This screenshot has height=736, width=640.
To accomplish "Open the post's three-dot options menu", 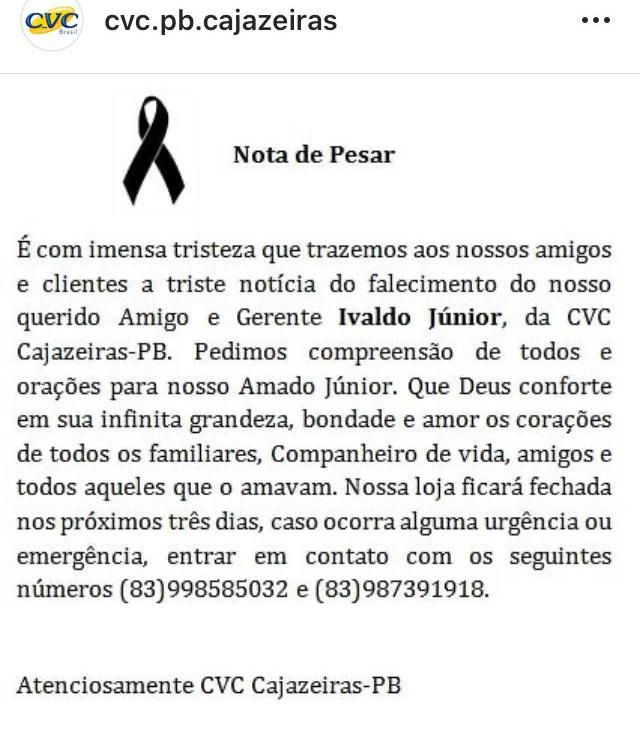I will pos(595,21).
